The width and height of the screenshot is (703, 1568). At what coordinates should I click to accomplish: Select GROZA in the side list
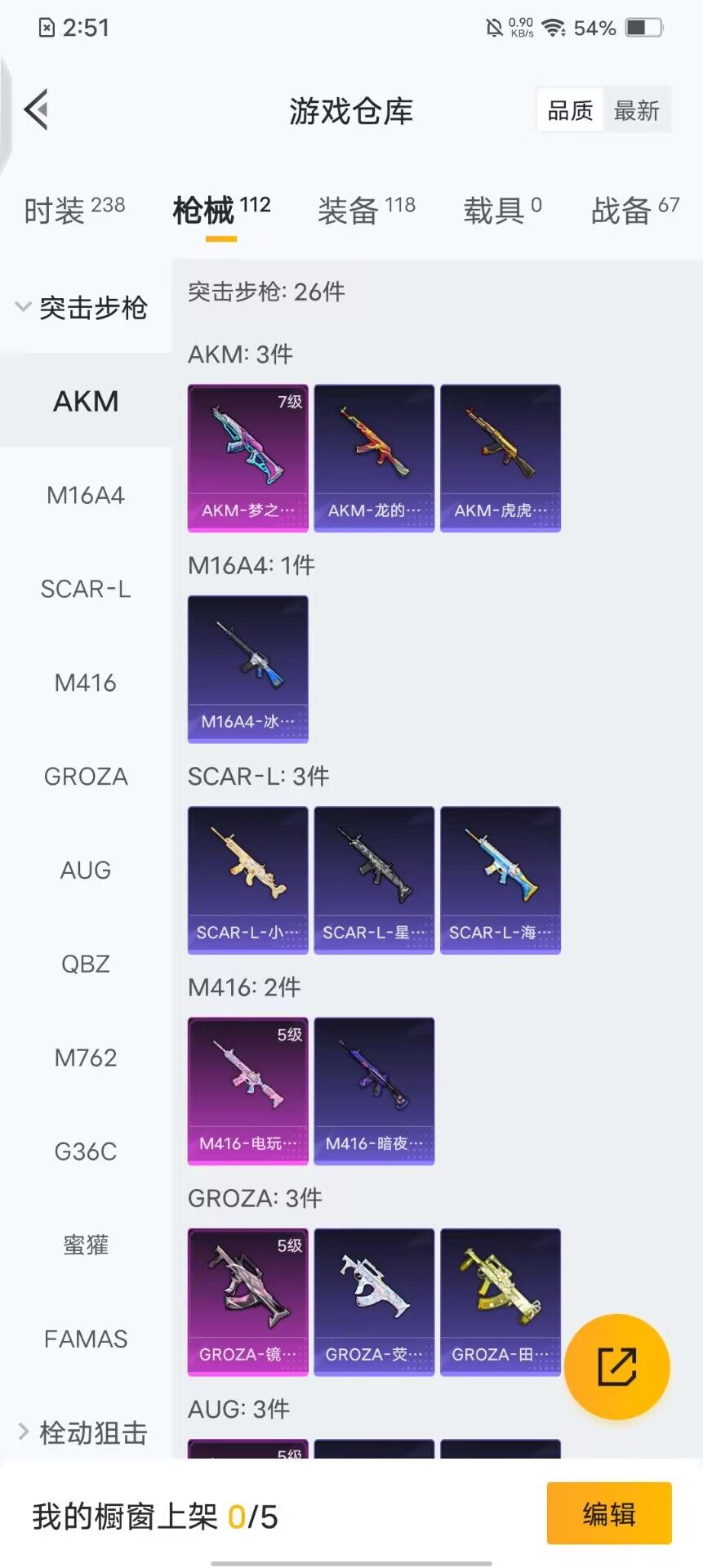[x=86, y=777]
